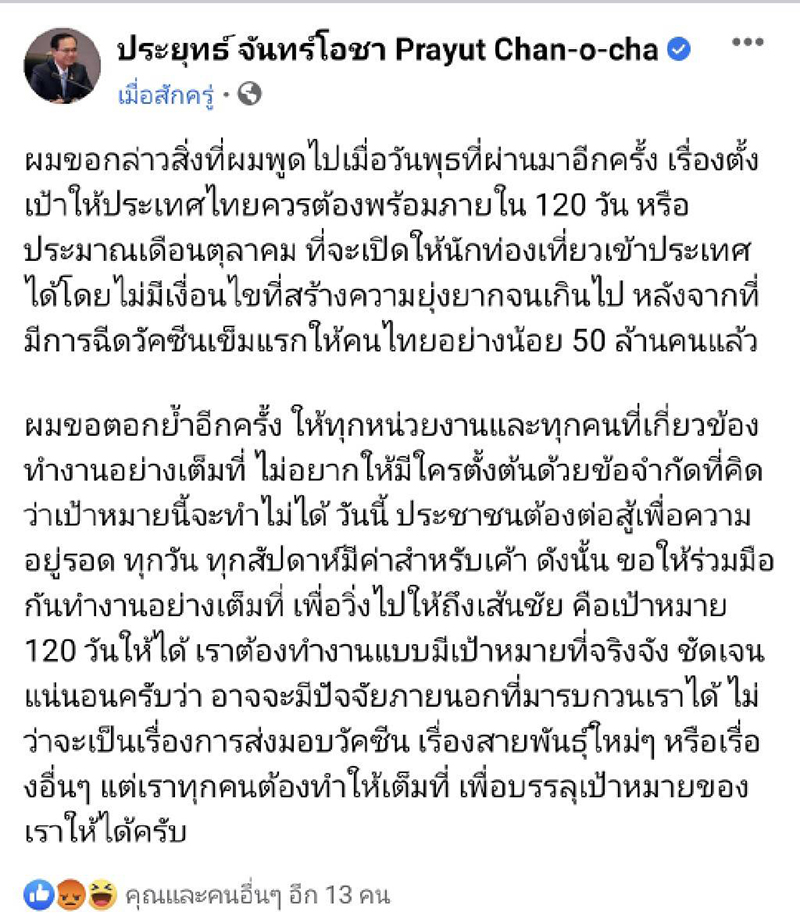Open Prayut Chan-o-cha's profile picture
800x923 pixels.
click(63, 66)
